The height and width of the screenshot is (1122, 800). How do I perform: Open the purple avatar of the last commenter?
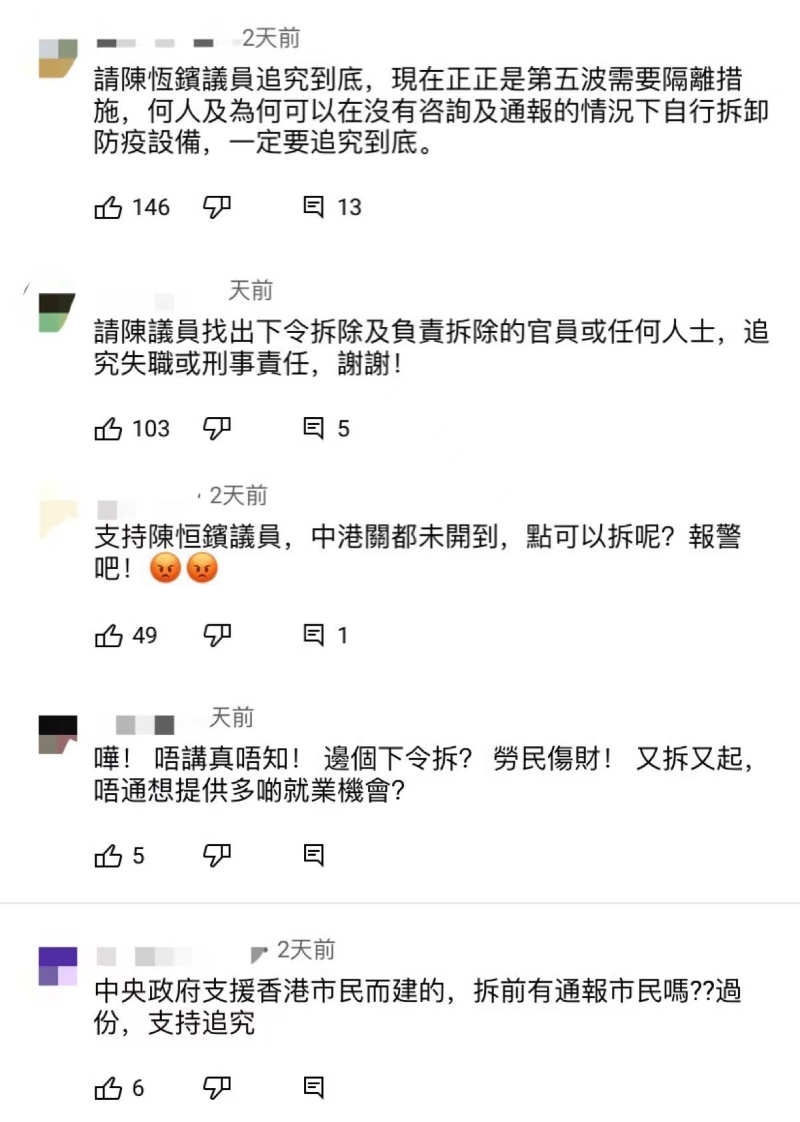[x=57, y=966]
